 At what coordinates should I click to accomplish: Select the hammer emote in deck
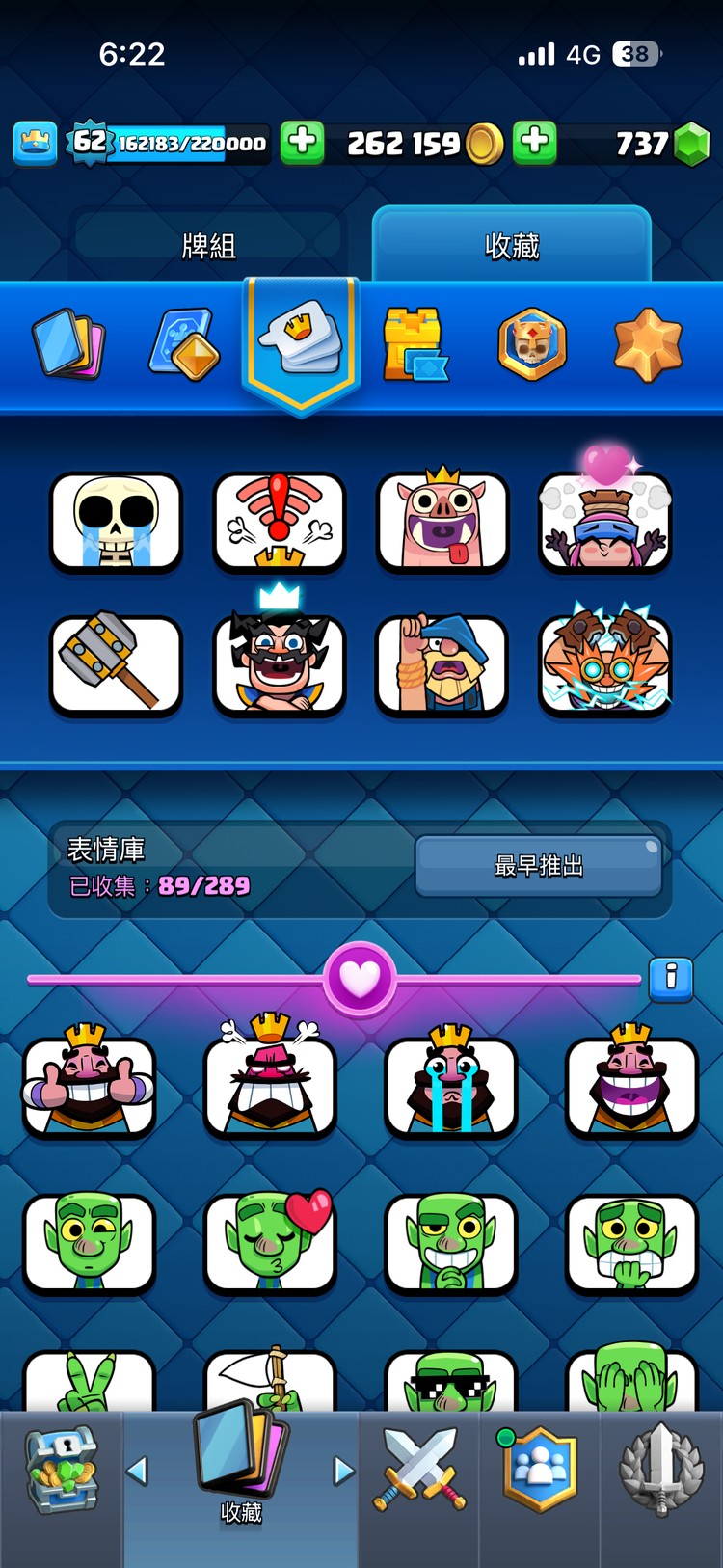(x=116, y=665)
